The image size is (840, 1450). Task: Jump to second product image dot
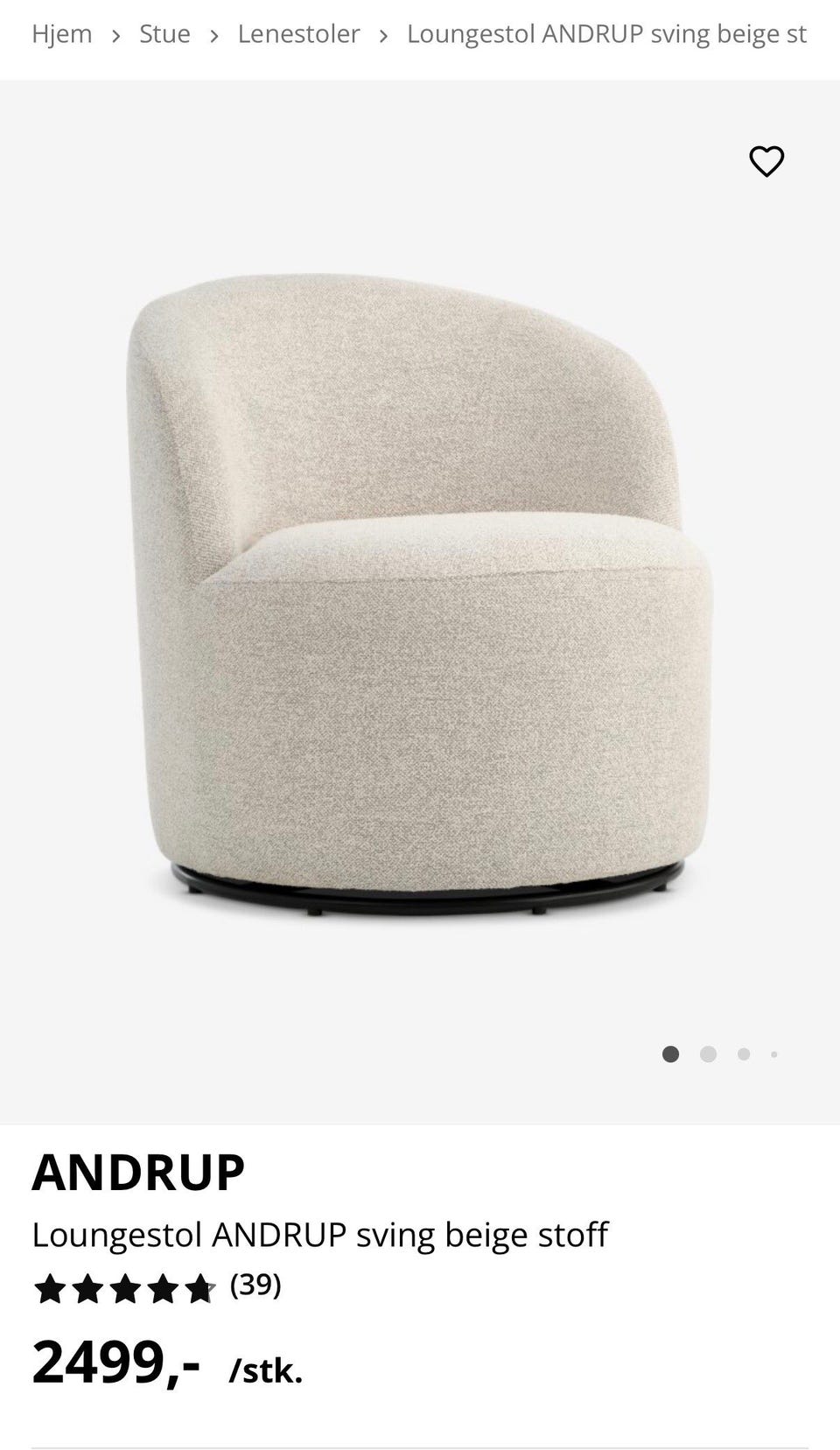click(708, 1054)
